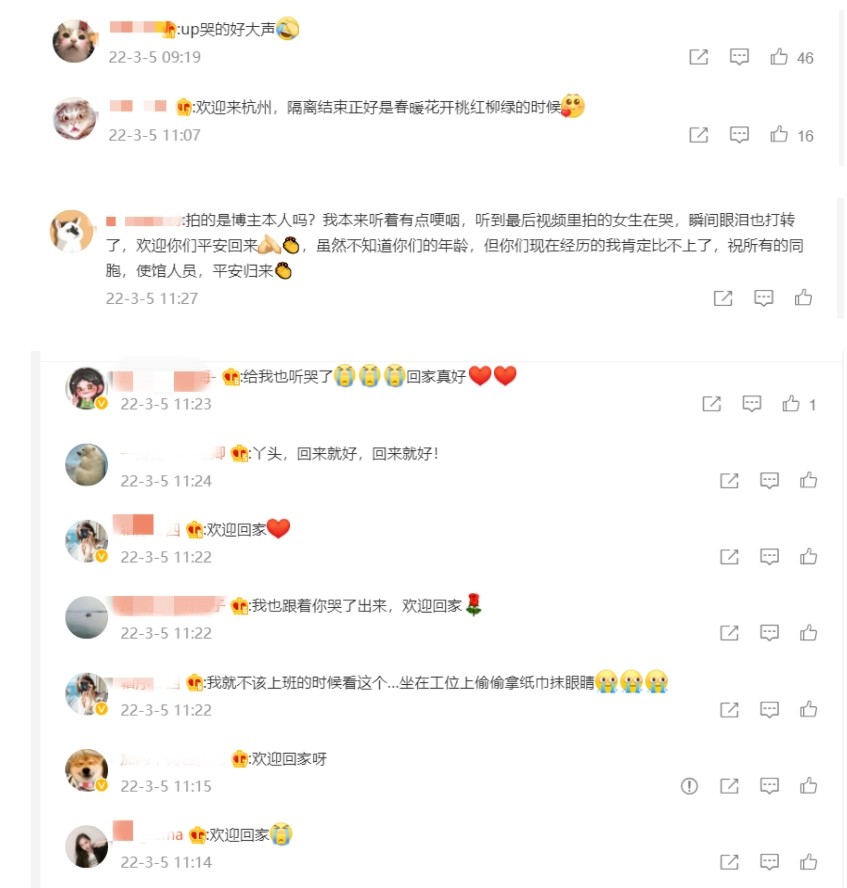This screenshot has height=888, width=847.
Task: Reply to the 给我也听哭了 comment
Action: pos(752,403)
